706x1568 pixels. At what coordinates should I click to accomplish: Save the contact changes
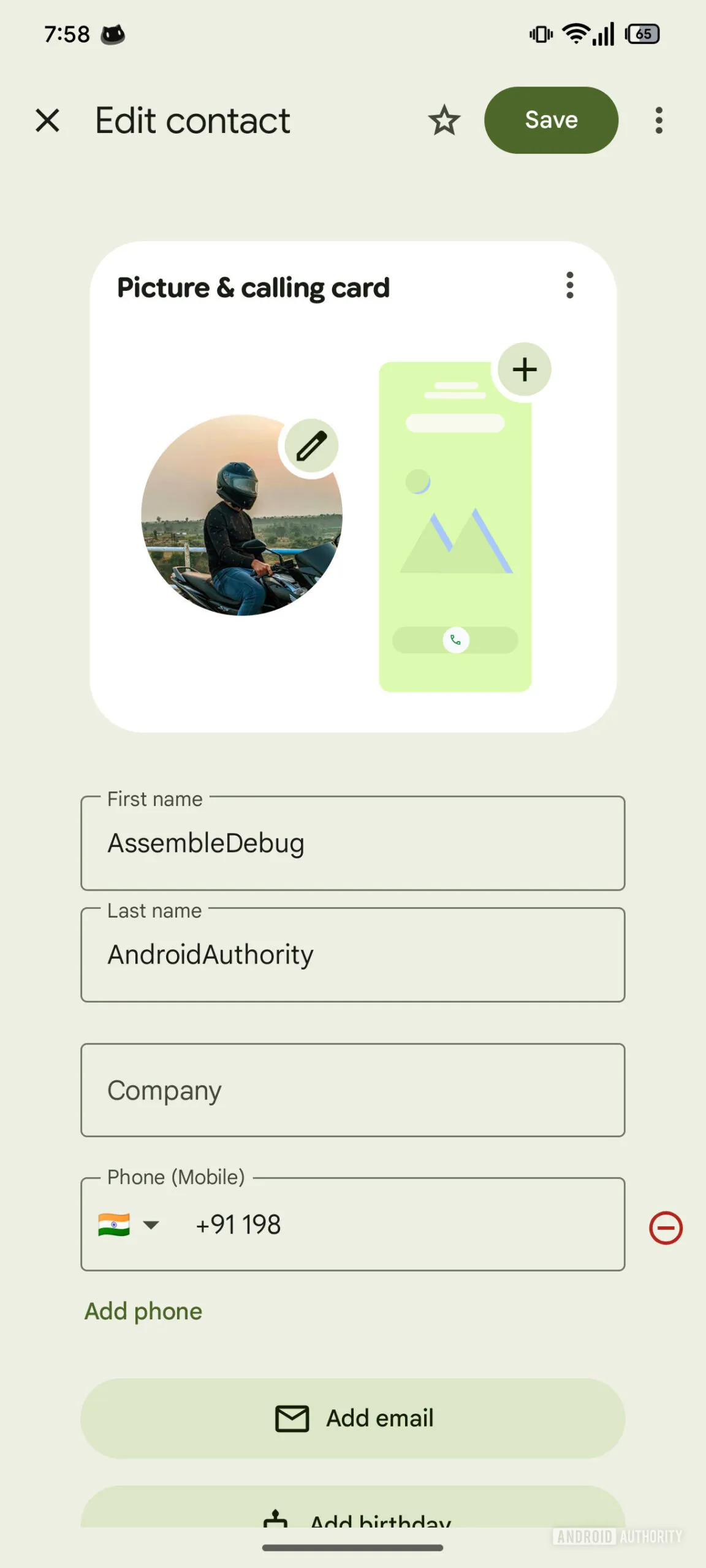point(551,120)
